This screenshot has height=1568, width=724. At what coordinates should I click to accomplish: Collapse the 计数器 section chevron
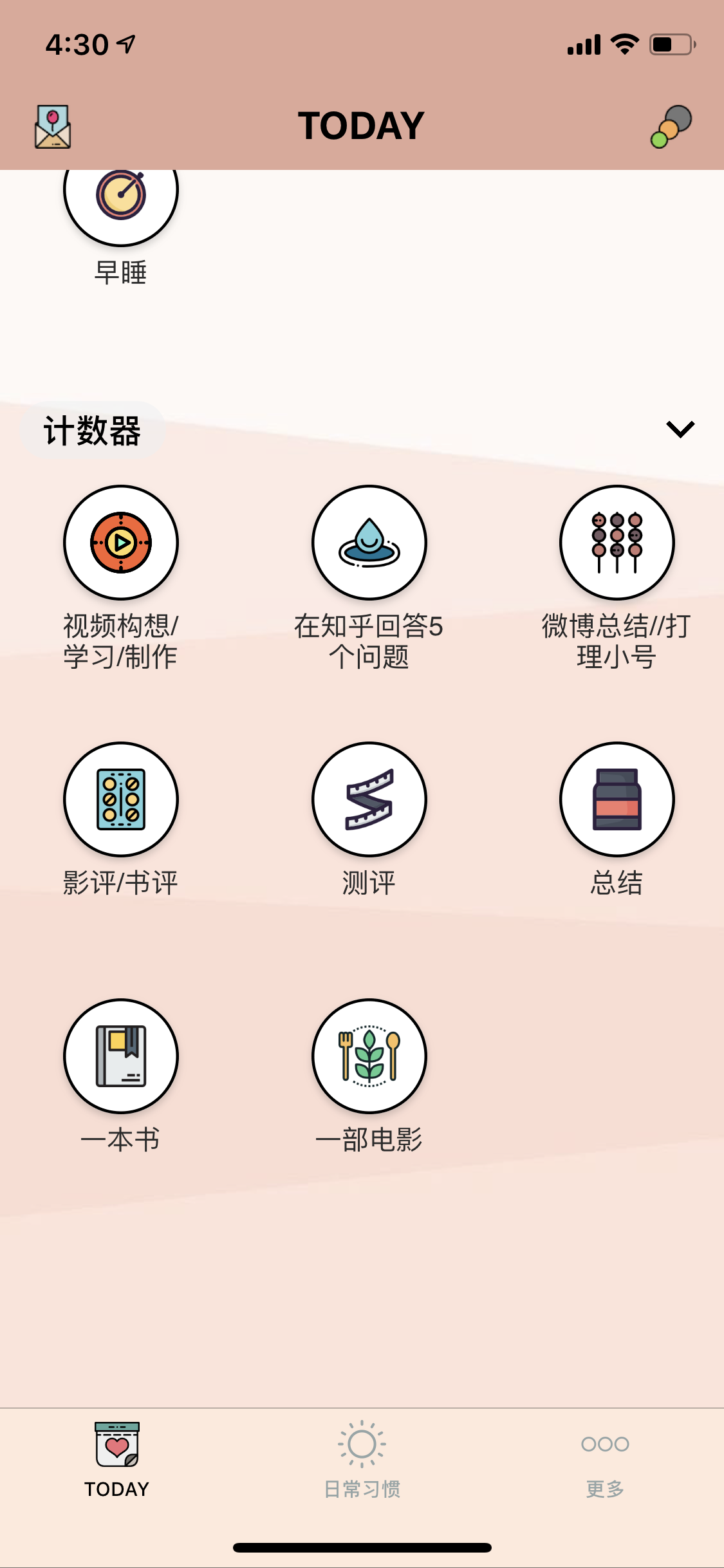(x=680, y=429)
